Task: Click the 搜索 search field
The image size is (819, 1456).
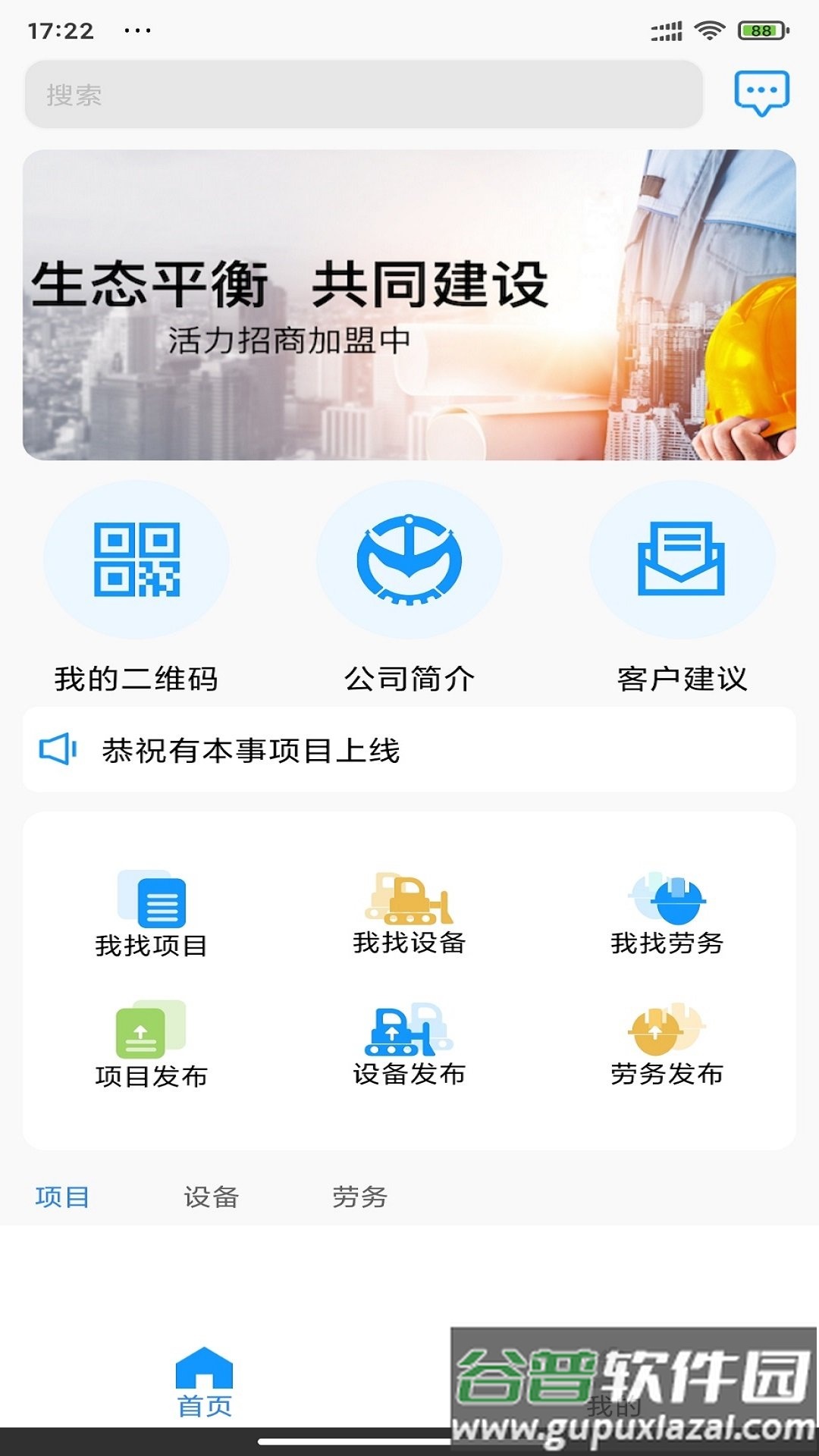Action: tap(364, 96)
